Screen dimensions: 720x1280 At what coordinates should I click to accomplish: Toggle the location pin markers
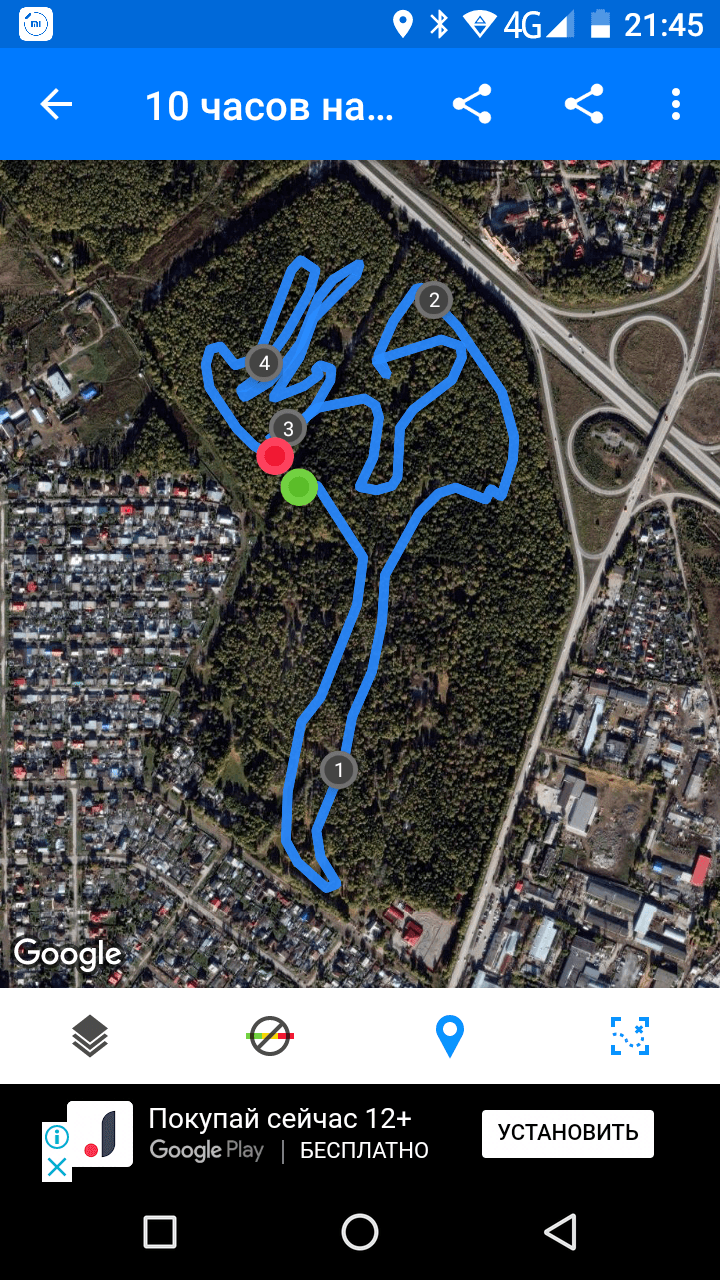point(450,1036)
